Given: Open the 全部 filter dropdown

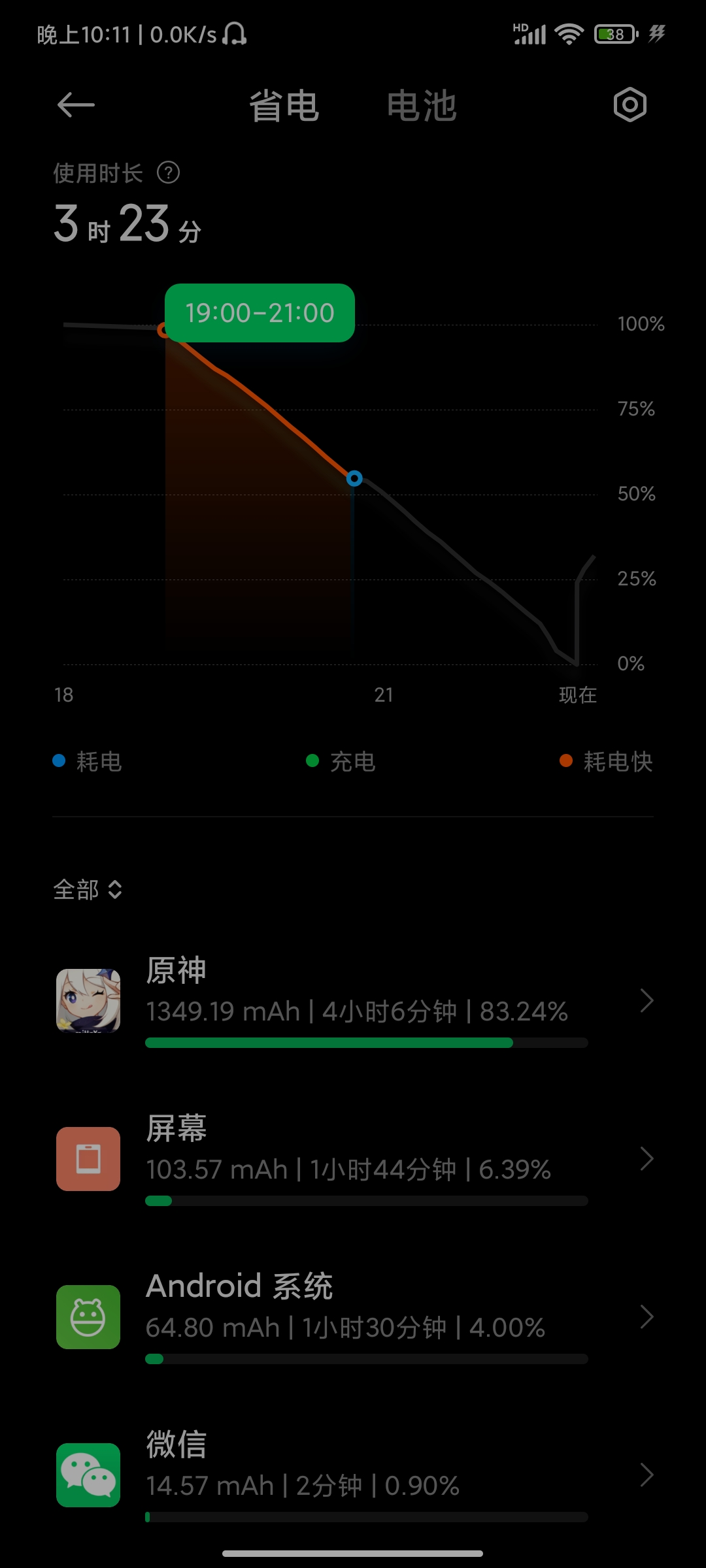Looking at the screenshot, I should point(88,890).
